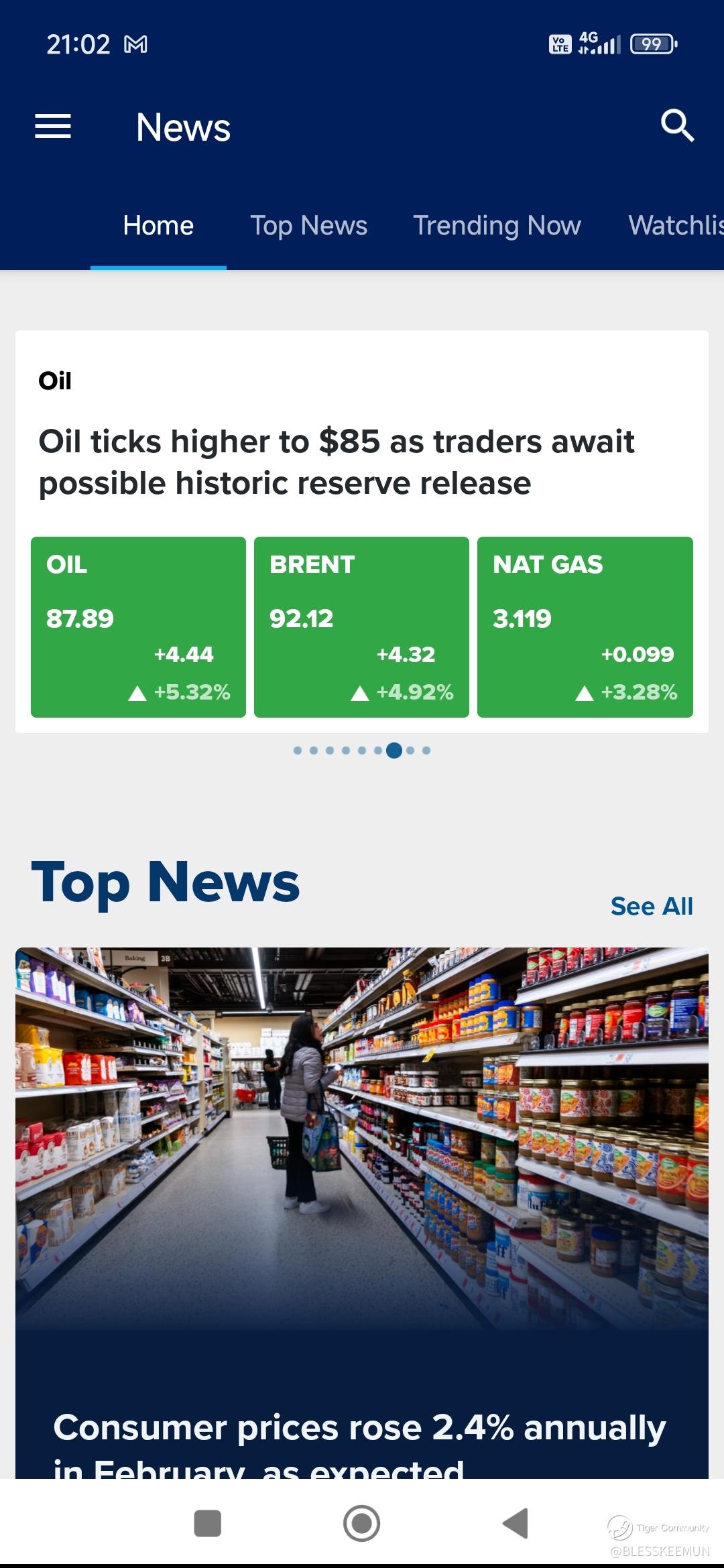Open the consumer prices rose 2.4% story
The width and height of the screenshot is (724, 1568).
(x=361, y=1427)
